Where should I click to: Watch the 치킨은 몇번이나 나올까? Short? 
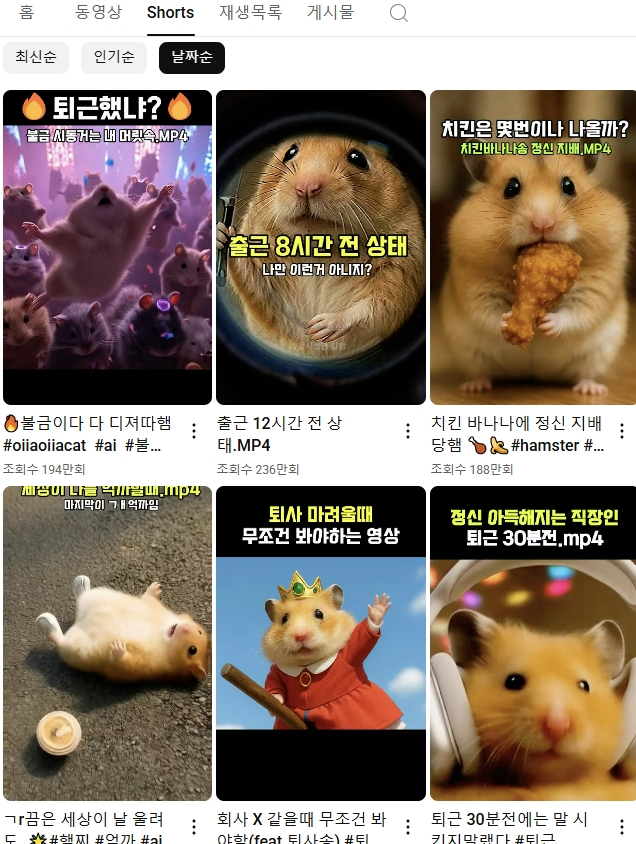[x=533, y=247]
